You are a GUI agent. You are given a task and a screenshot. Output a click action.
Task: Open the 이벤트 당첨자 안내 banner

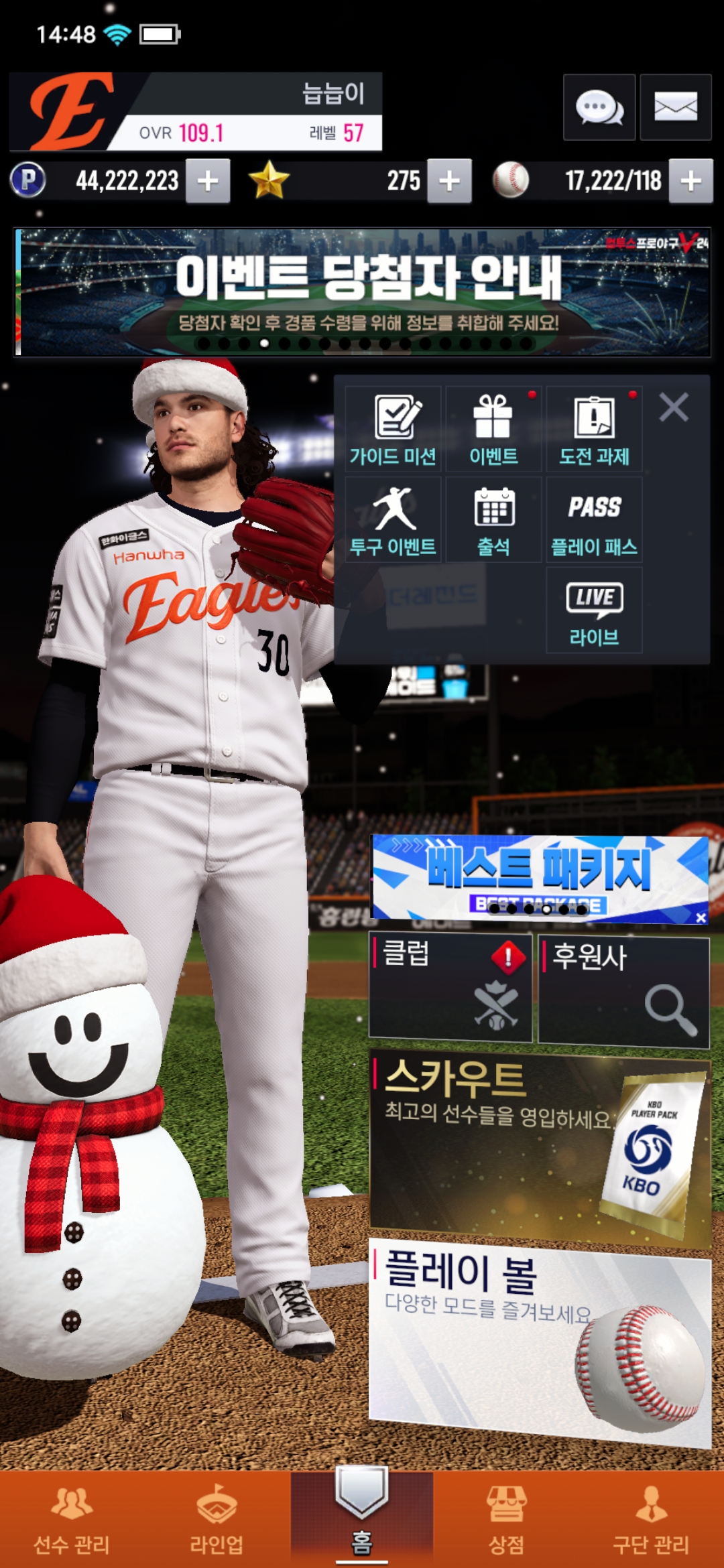click(x=362, y=291)
